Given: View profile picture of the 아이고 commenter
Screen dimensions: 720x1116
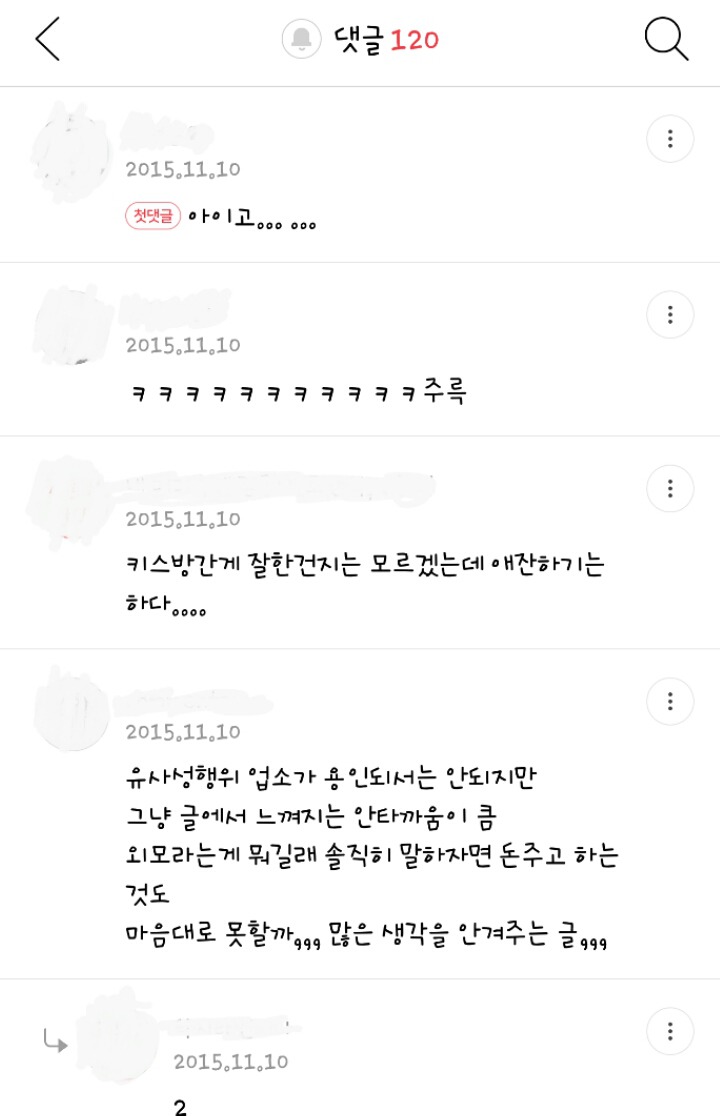Looking at the screenshot, I should coord(71,153).
